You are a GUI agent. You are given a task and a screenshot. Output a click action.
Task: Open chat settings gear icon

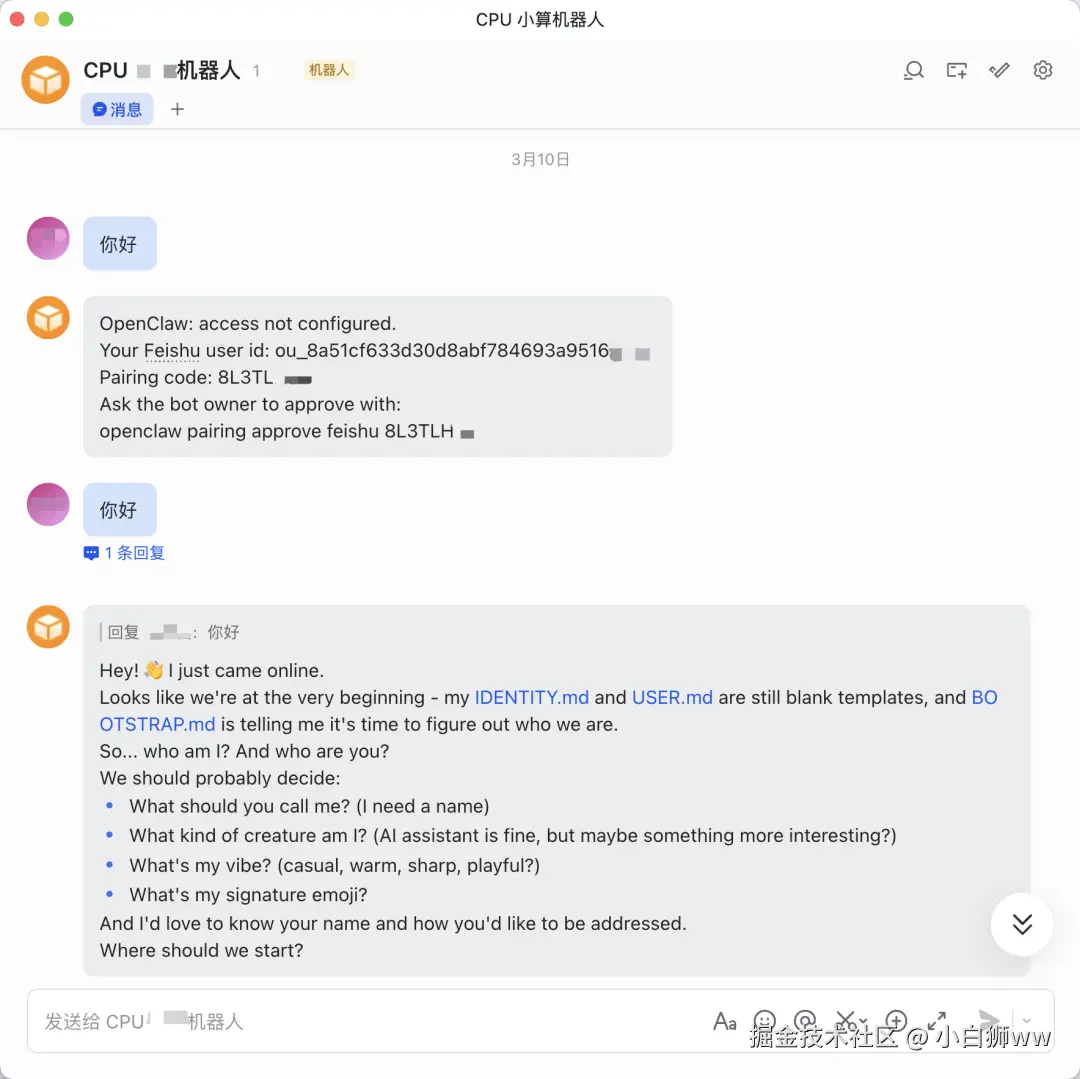pos(1043,70)
